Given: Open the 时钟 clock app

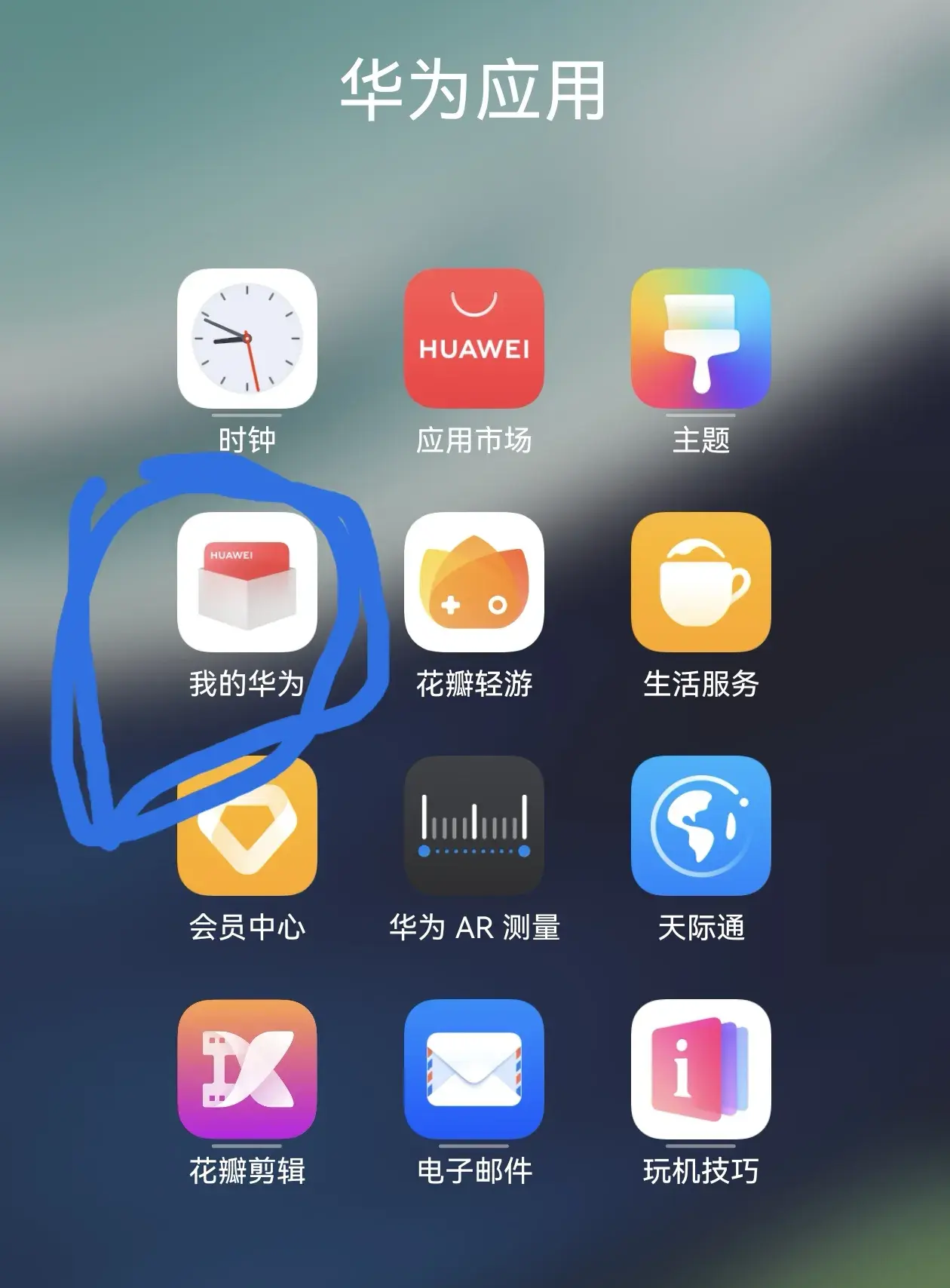Looking at the screenshot, I should (x=247, y=339).
